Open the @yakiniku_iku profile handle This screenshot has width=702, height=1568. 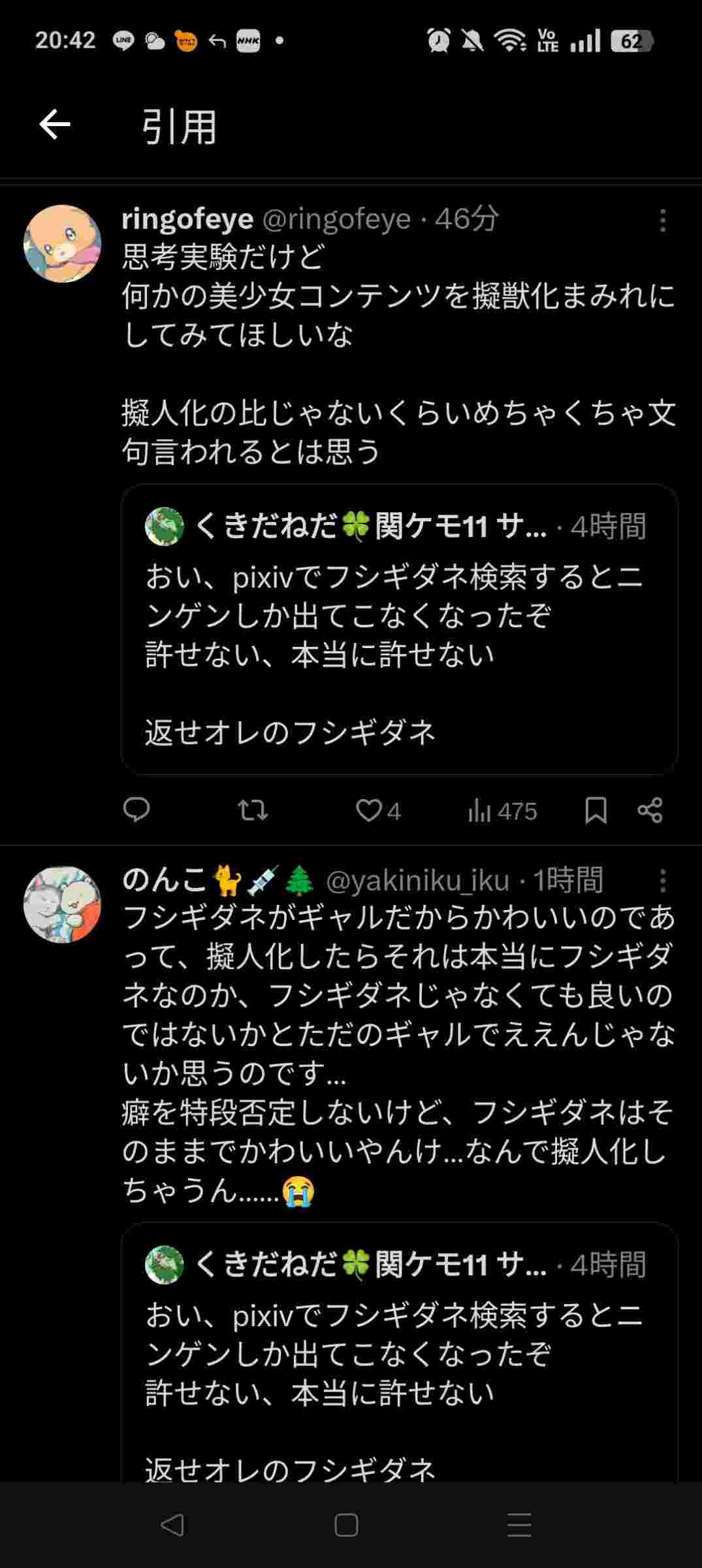(x=417, y=881)
